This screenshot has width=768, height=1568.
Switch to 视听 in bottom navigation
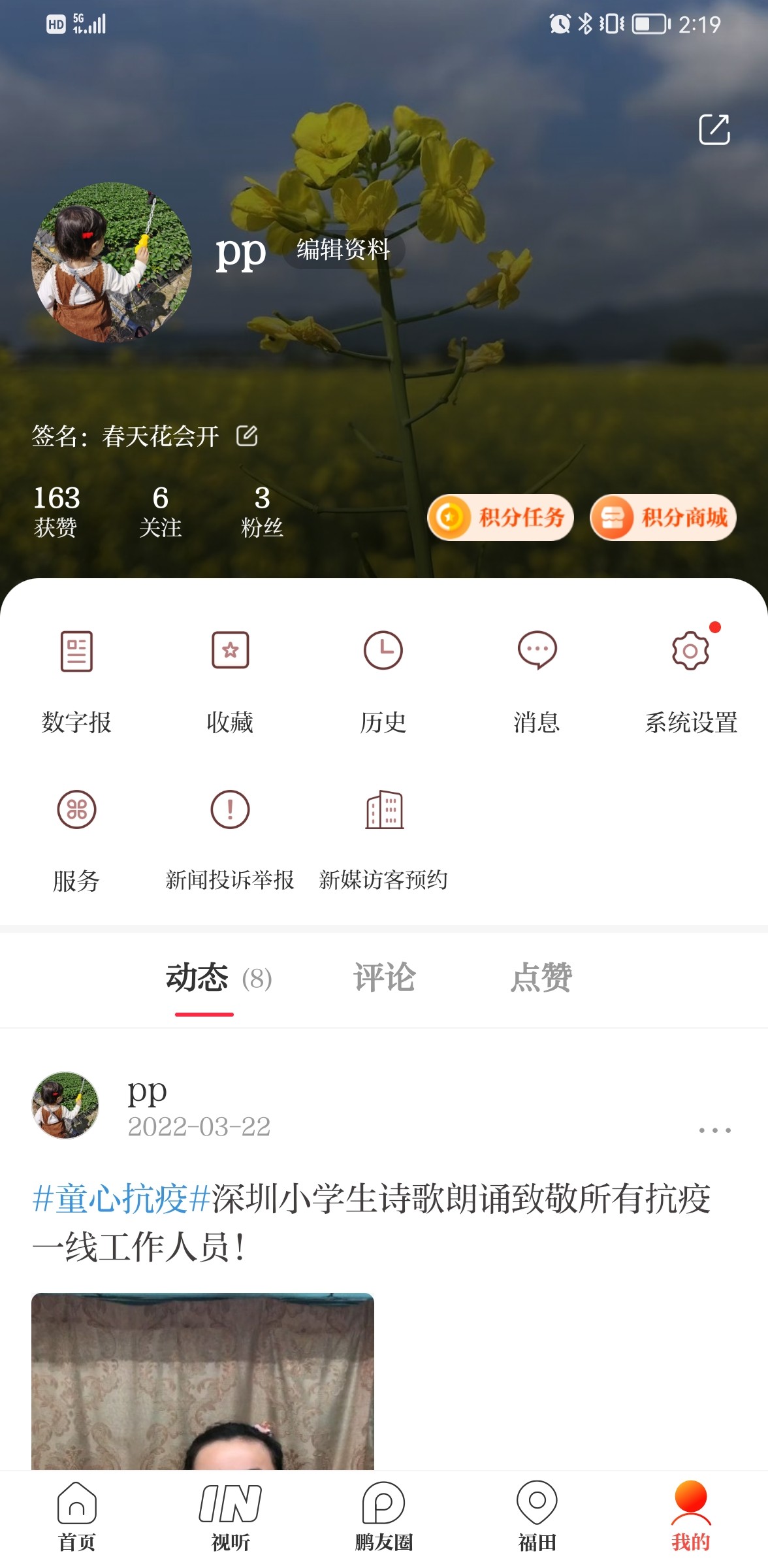click(231, 1516)
